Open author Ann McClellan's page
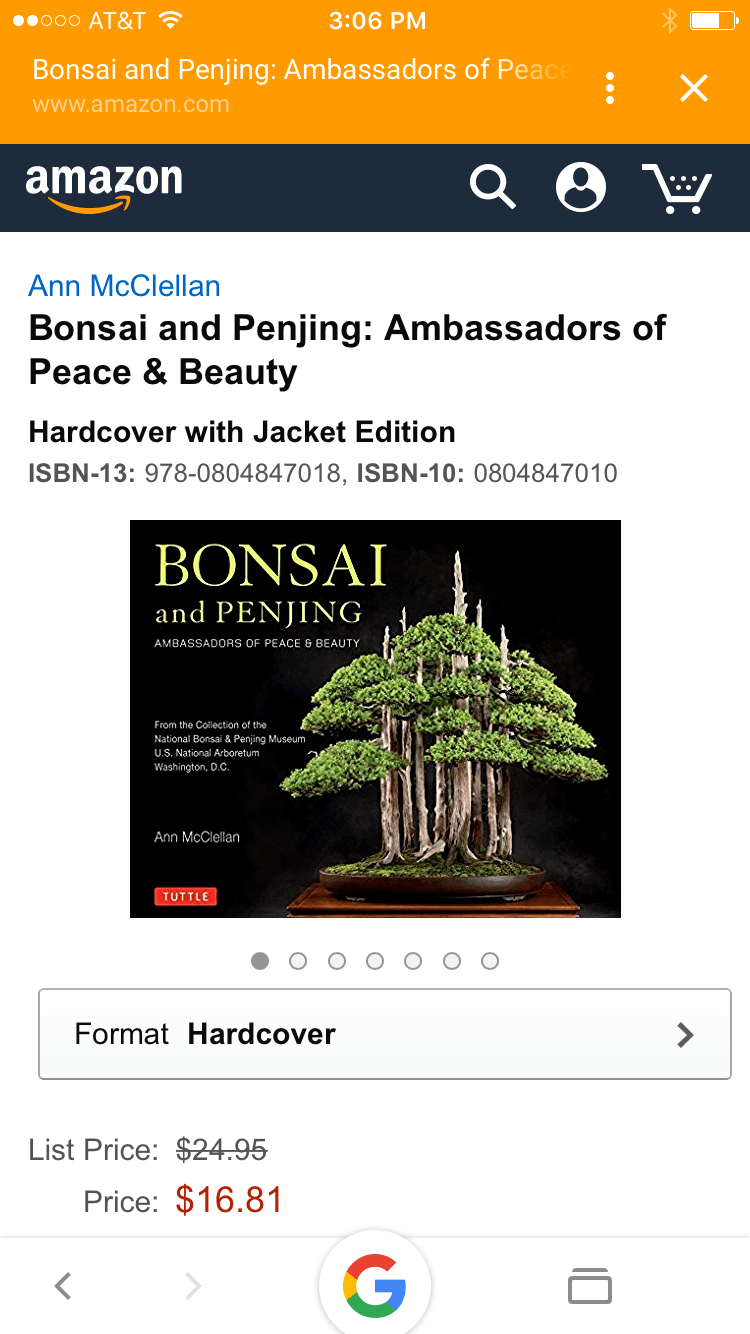 [125, 286]
